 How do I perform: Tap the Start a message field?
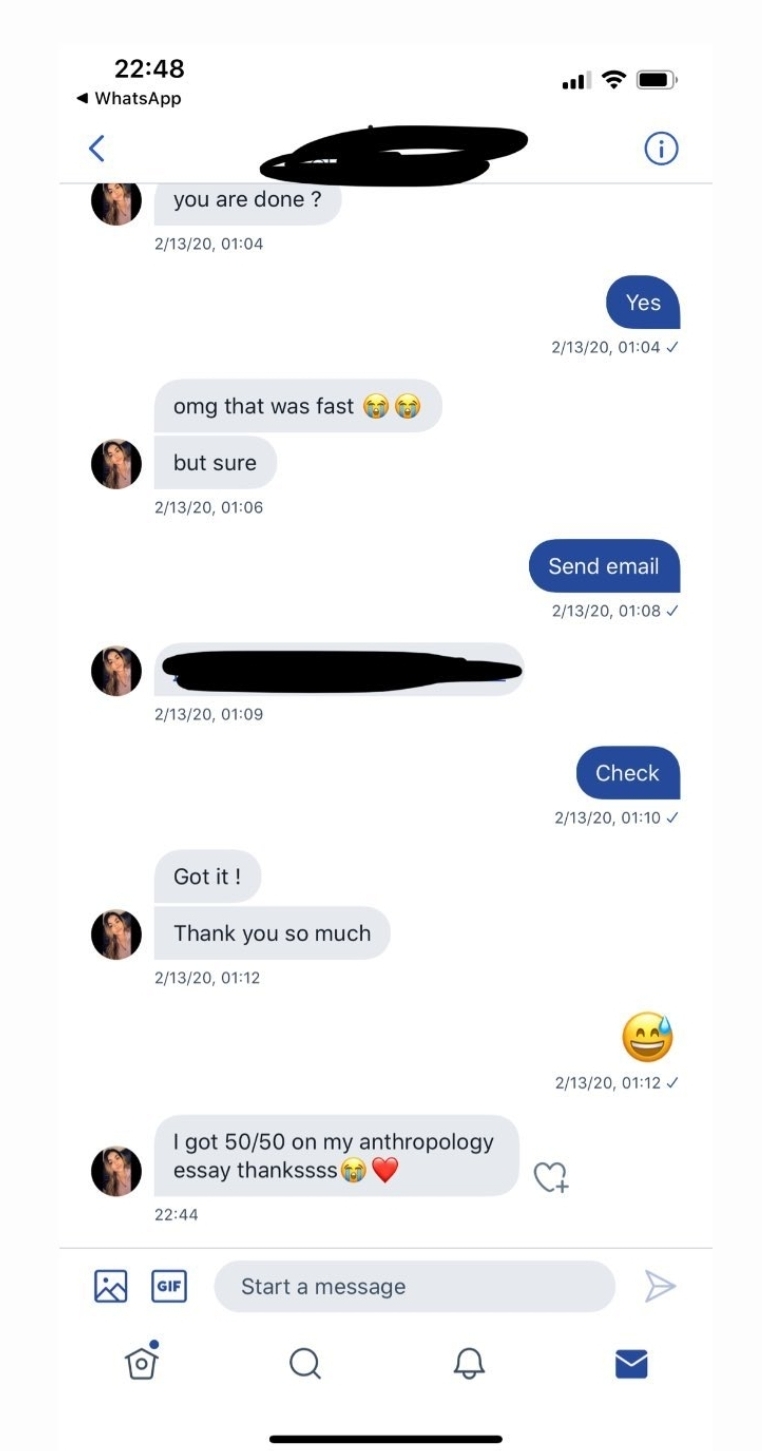click(x=414, y=1286)
